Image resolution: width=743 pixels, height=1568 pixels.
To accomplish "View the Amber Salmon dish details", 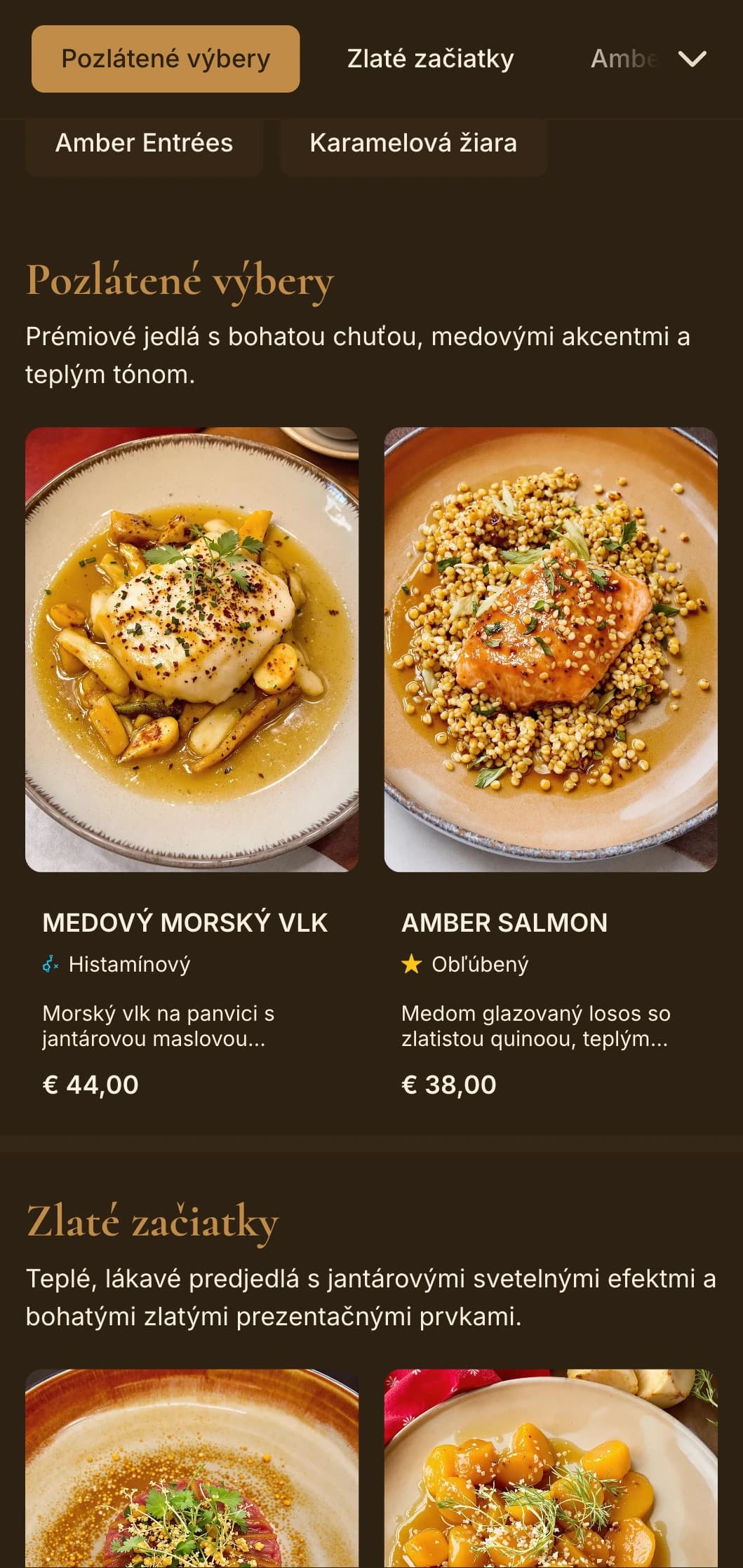I will [551, 650].
